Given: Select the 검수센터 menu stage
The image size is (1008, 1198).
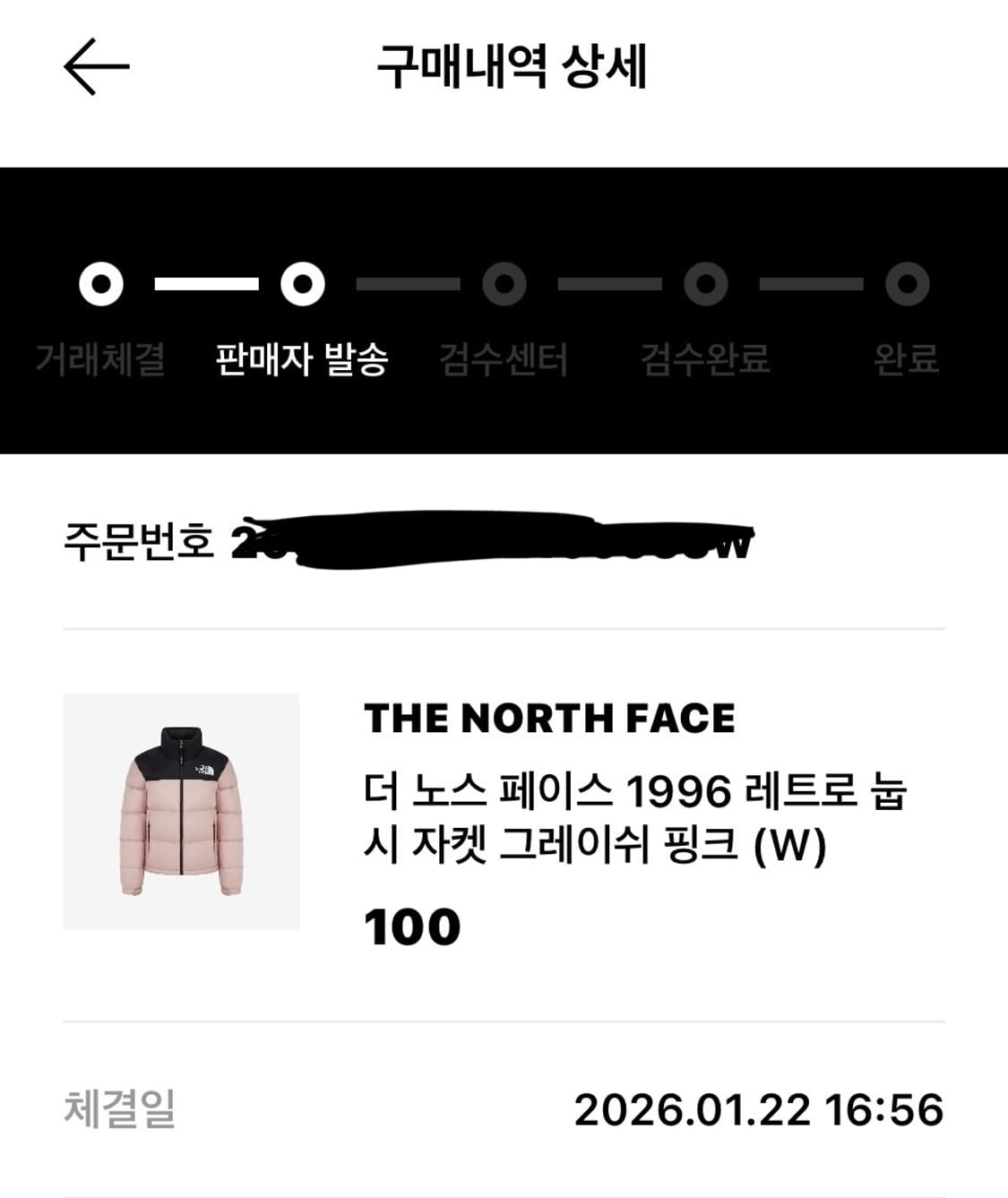Looking at the screenshot, I should pyautogui.click(x=504, y=358).
